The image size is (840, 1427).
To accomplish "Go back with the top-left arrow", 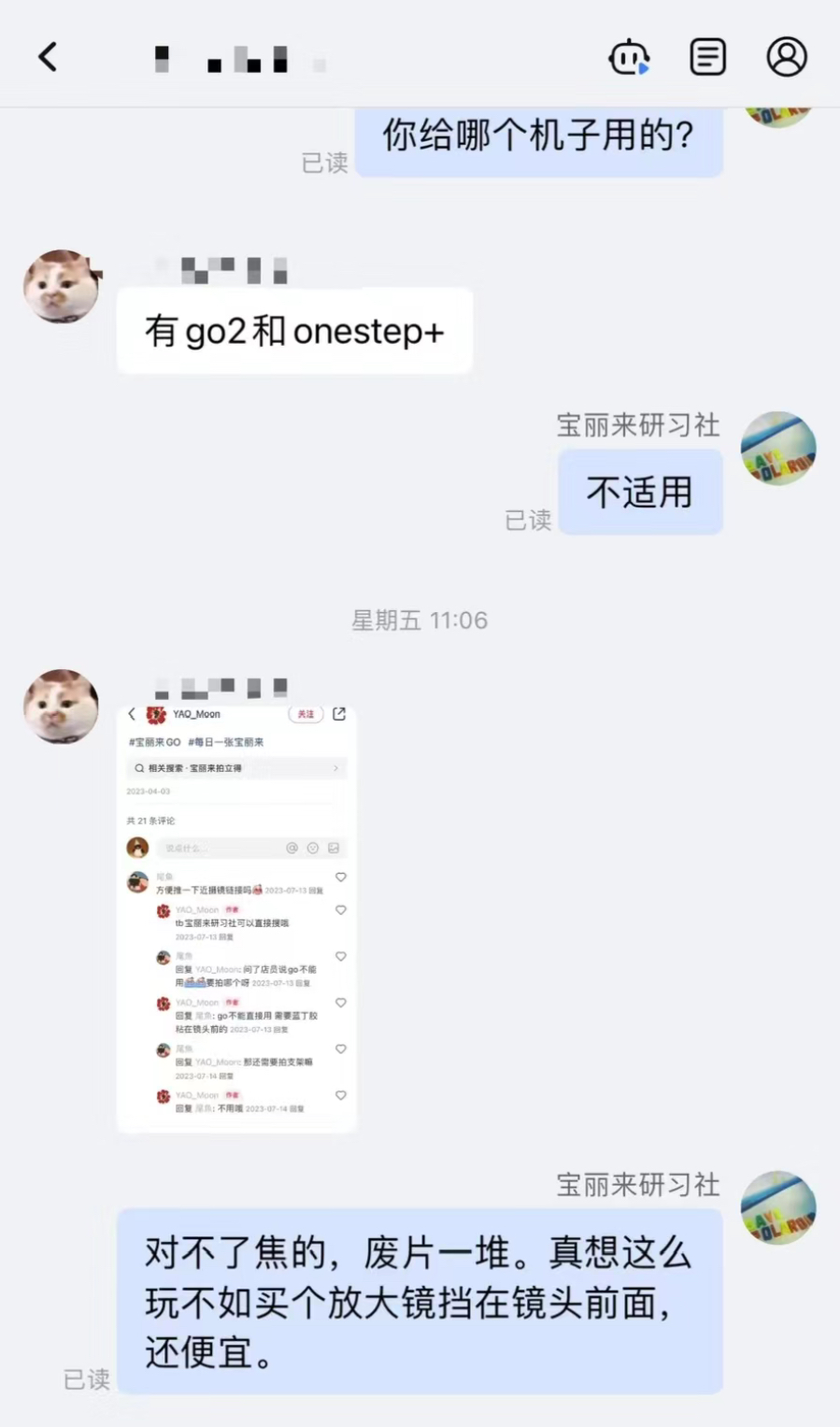I will click(x=48, y=57).
